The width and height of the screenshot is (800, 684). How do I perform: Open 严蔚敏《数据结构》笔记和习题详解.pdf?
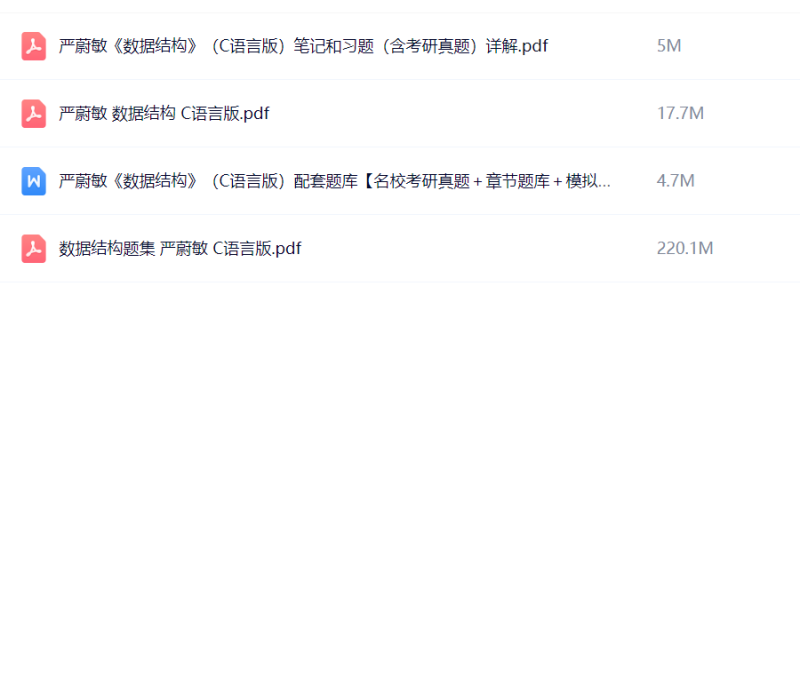(303, 46)
